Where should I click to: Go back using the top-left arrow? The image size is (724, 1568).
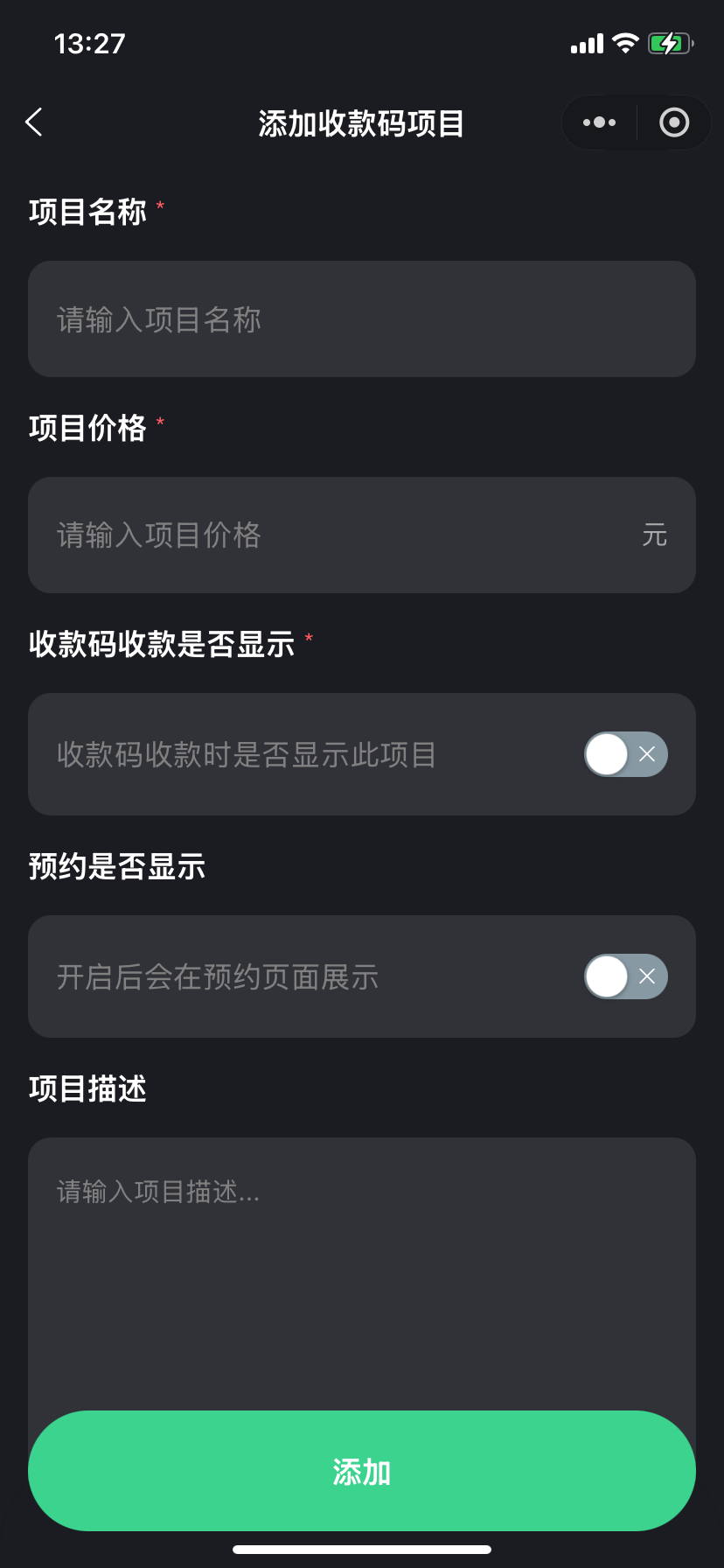pos(34,122)
